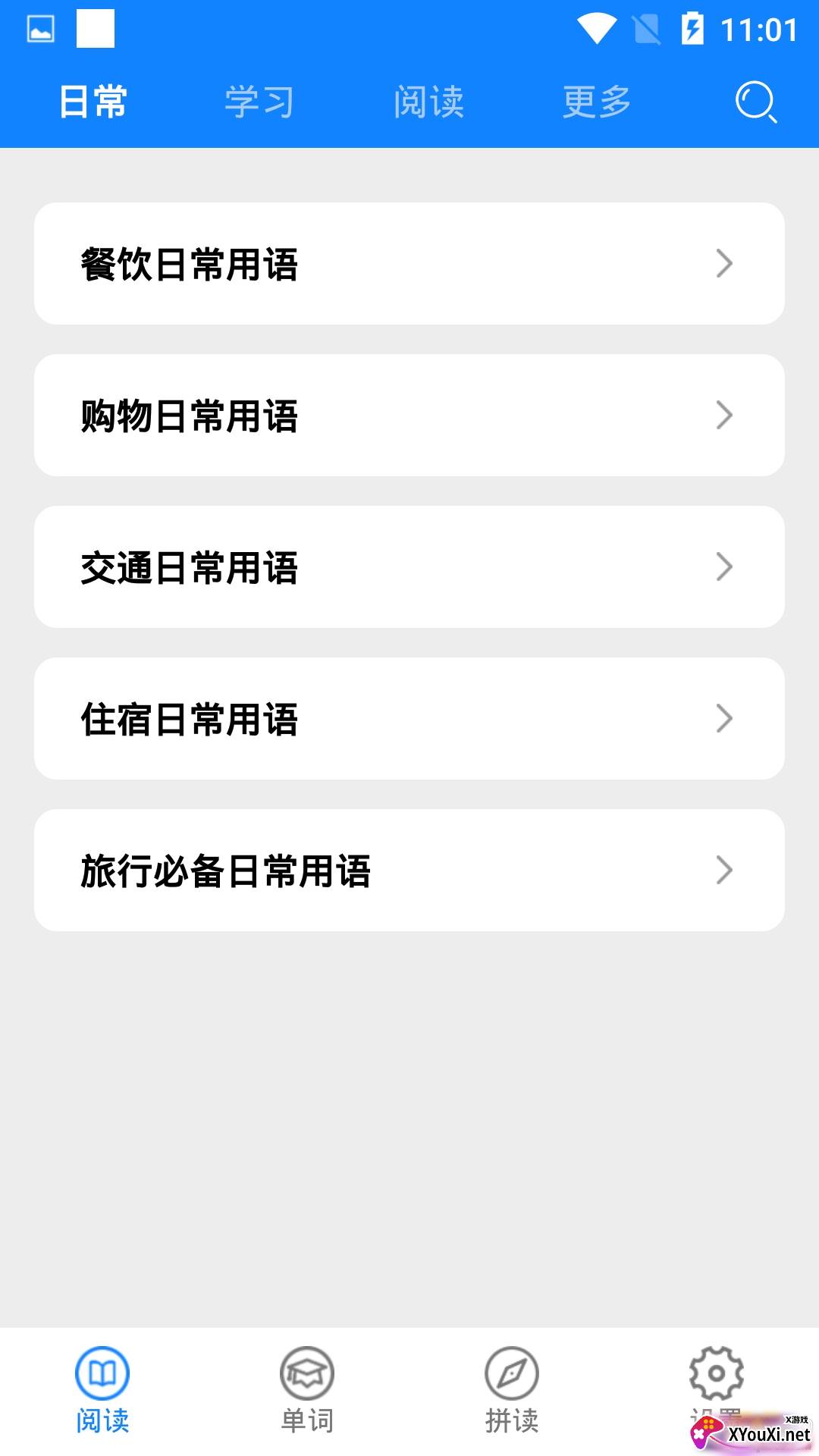Open 餐饮日常用语 list

click(x=409, y=264)
